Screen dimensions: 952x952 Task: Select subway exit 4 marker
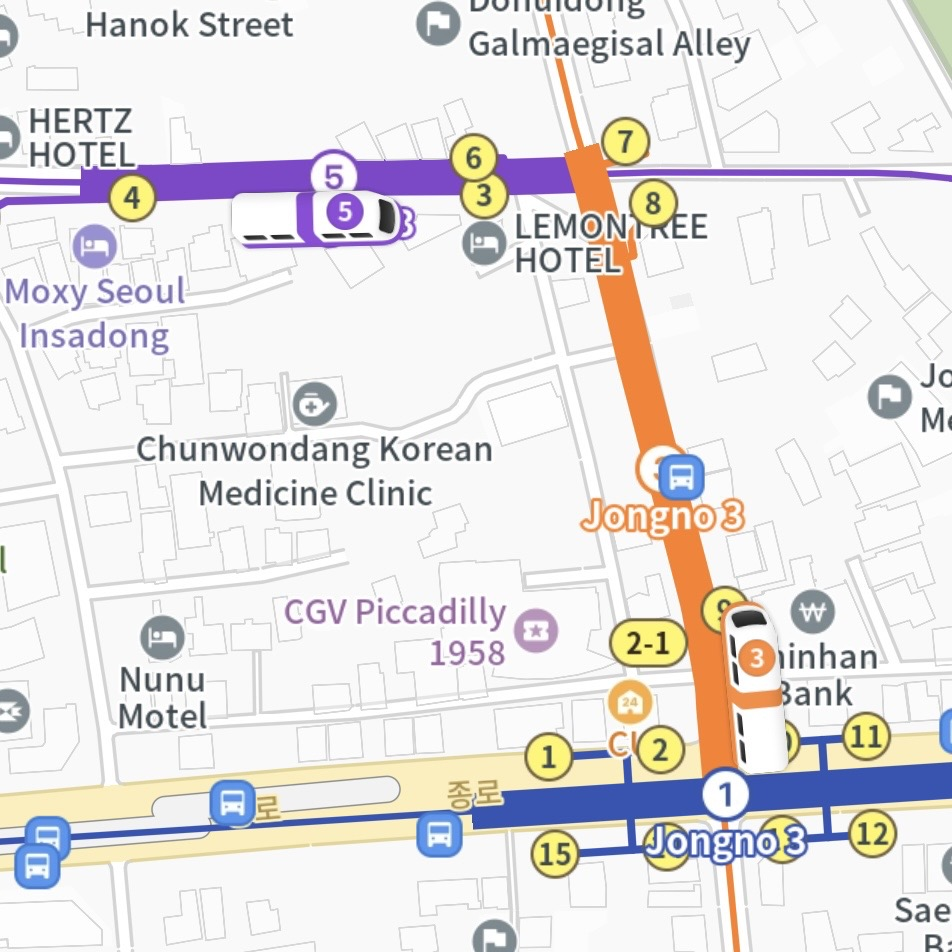coord(132,197)
